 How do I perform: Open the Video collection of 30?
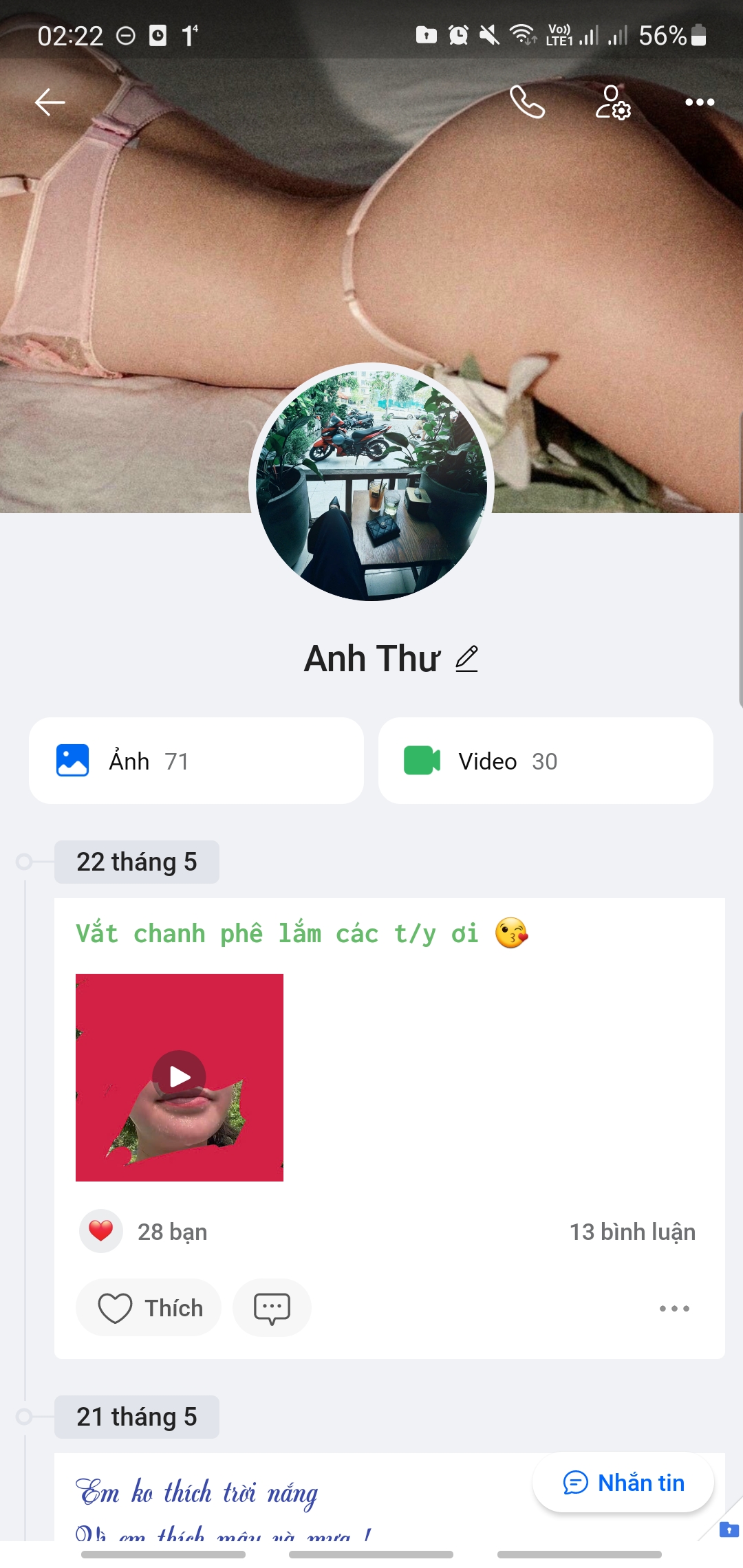click(x=546, y=761)
